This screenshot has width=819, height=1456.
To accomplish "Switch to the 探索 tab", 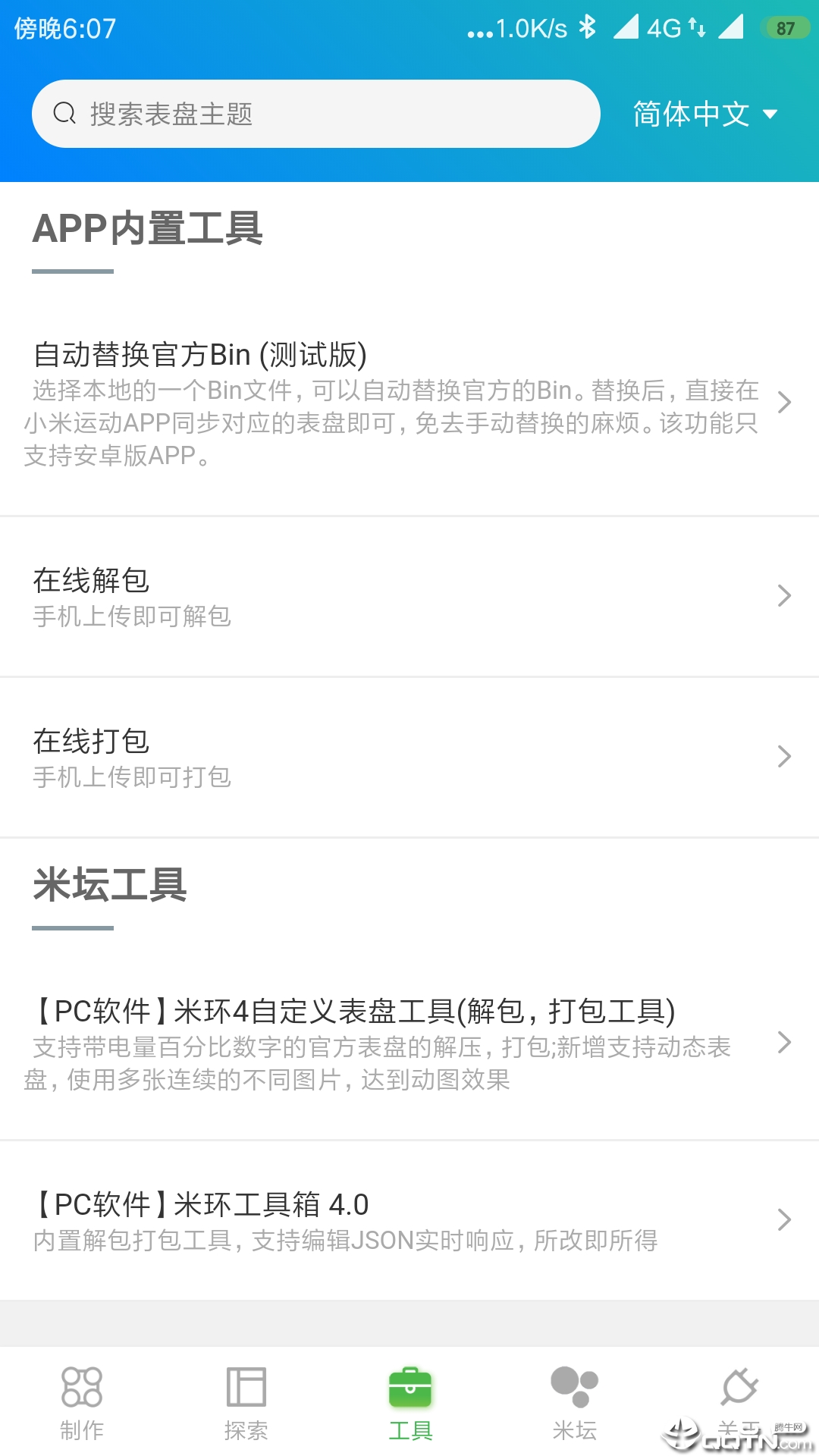I will pos(246,1403).
